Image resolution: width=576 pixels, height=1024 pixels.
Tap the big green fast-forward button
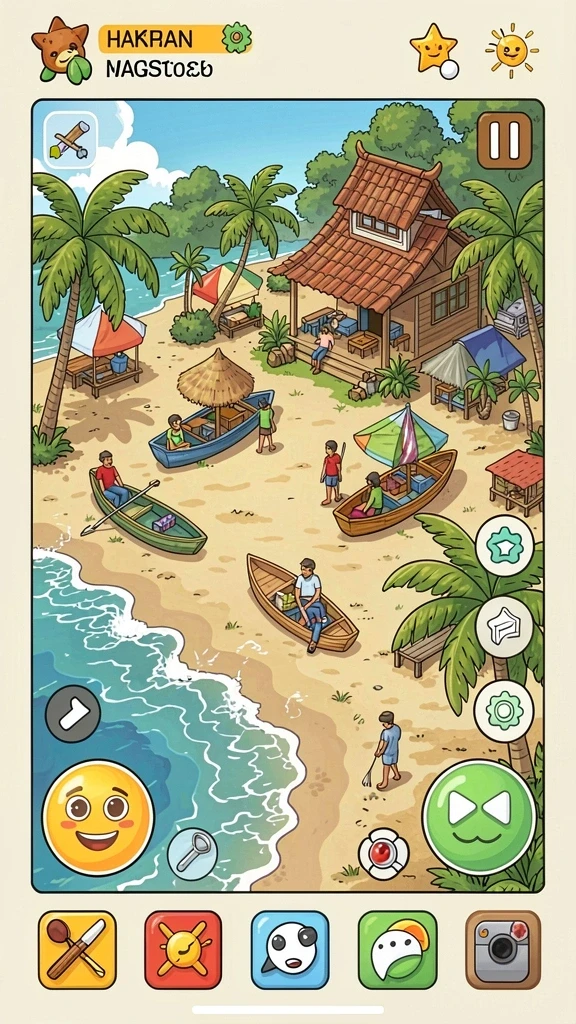(x=480, y=817)
